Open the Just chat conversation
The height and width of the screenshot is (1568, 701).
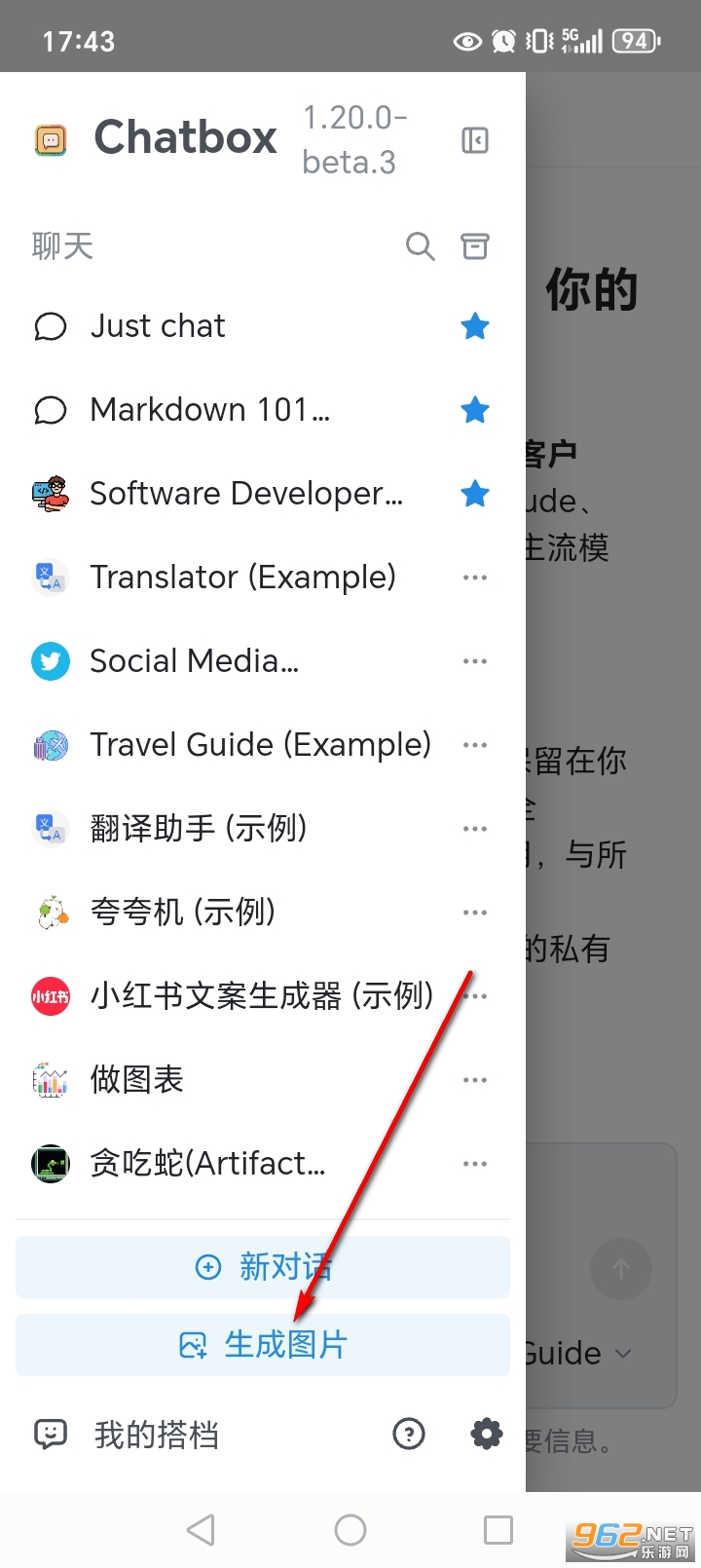(158, 326)
